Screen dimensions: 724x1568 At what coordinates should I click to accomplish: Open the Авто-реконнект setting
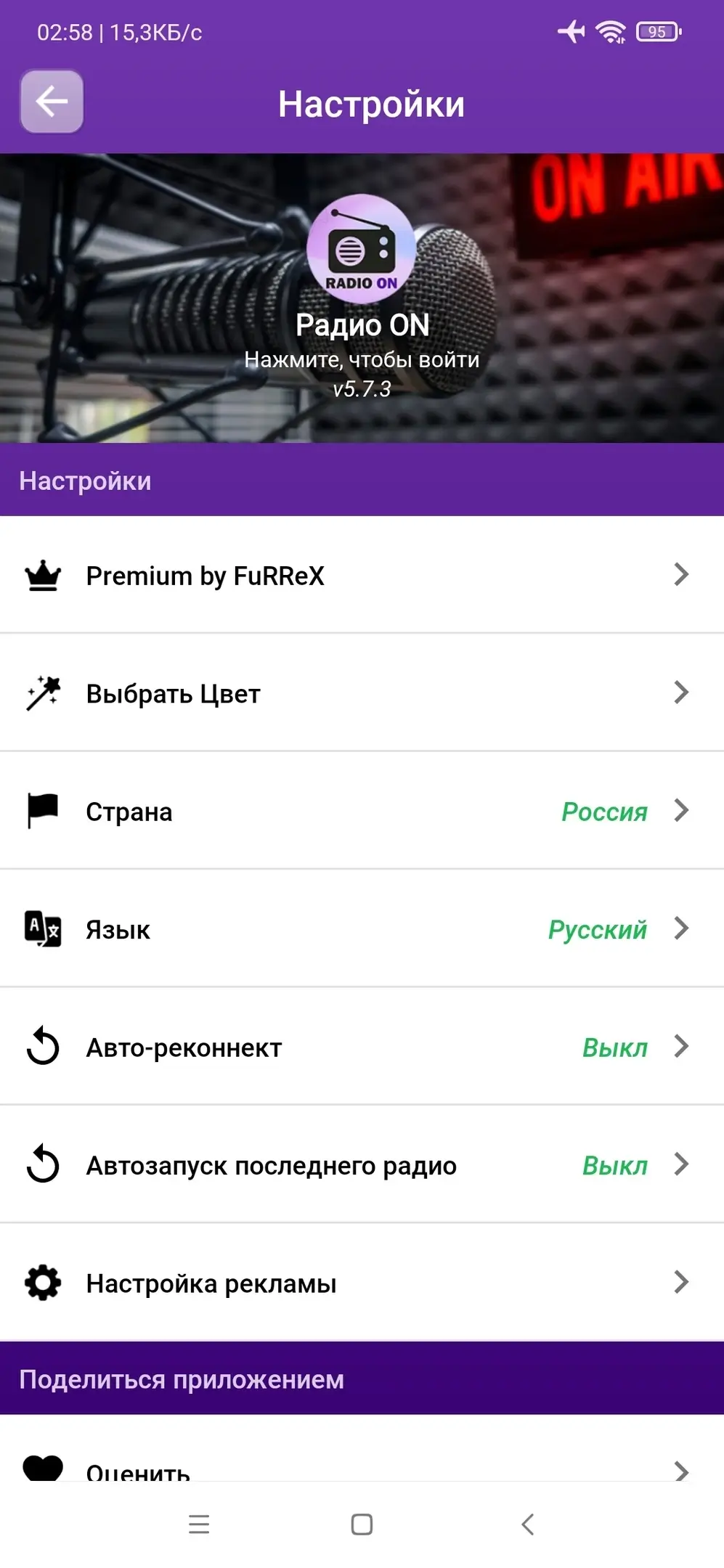tap(362, 1047)
